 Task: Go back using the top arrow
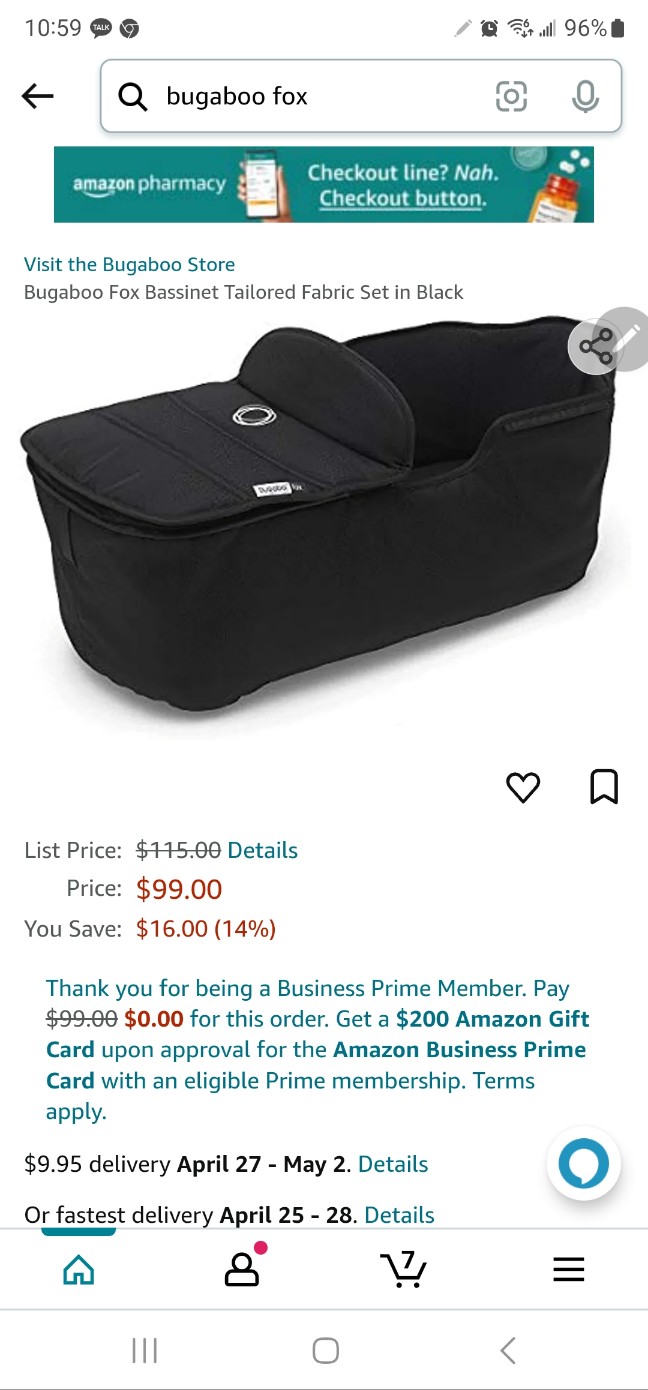[x=37, y=96]
